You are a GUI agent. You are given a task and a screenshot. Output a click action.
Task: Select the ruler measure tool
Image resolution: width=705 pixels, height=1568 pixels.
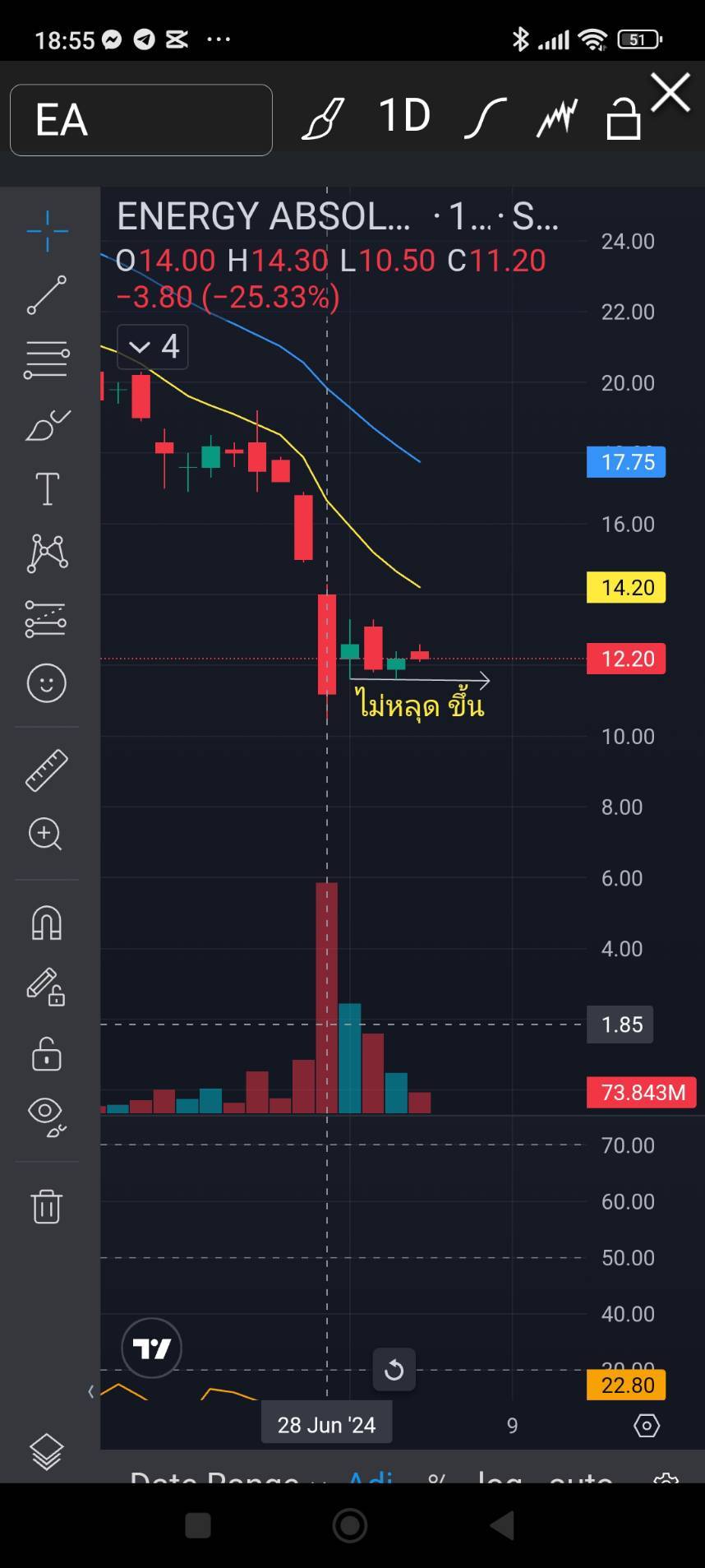coord(47,770)
